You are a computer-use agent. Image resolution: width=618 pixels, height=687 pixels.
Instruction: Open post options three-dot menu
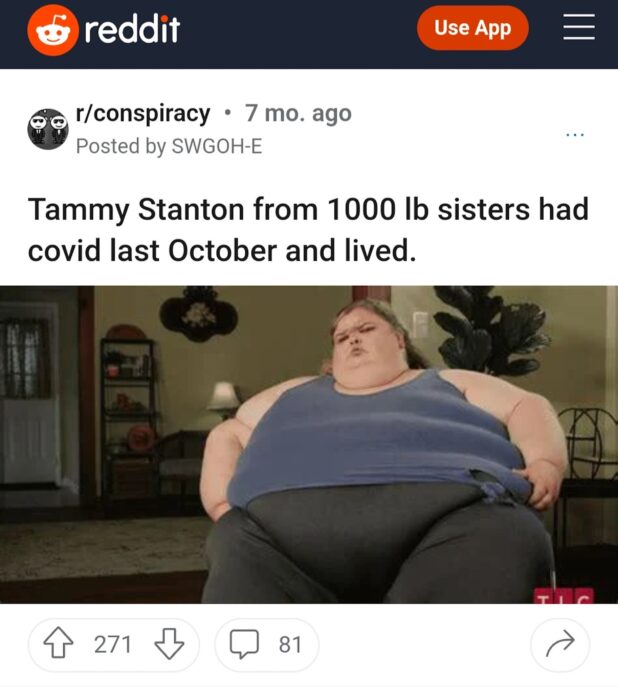click(x=574, y=134)
